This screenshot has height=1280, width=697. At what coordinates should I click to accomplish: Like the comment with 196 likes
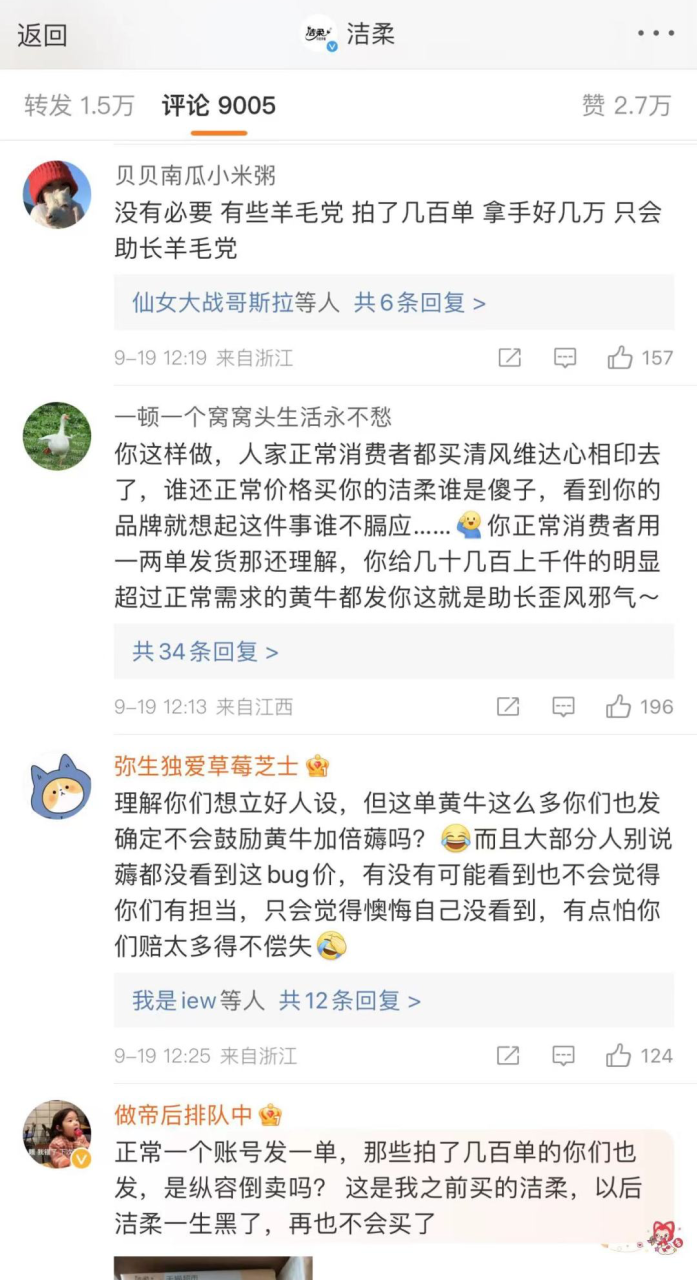[x=619, y=707]
